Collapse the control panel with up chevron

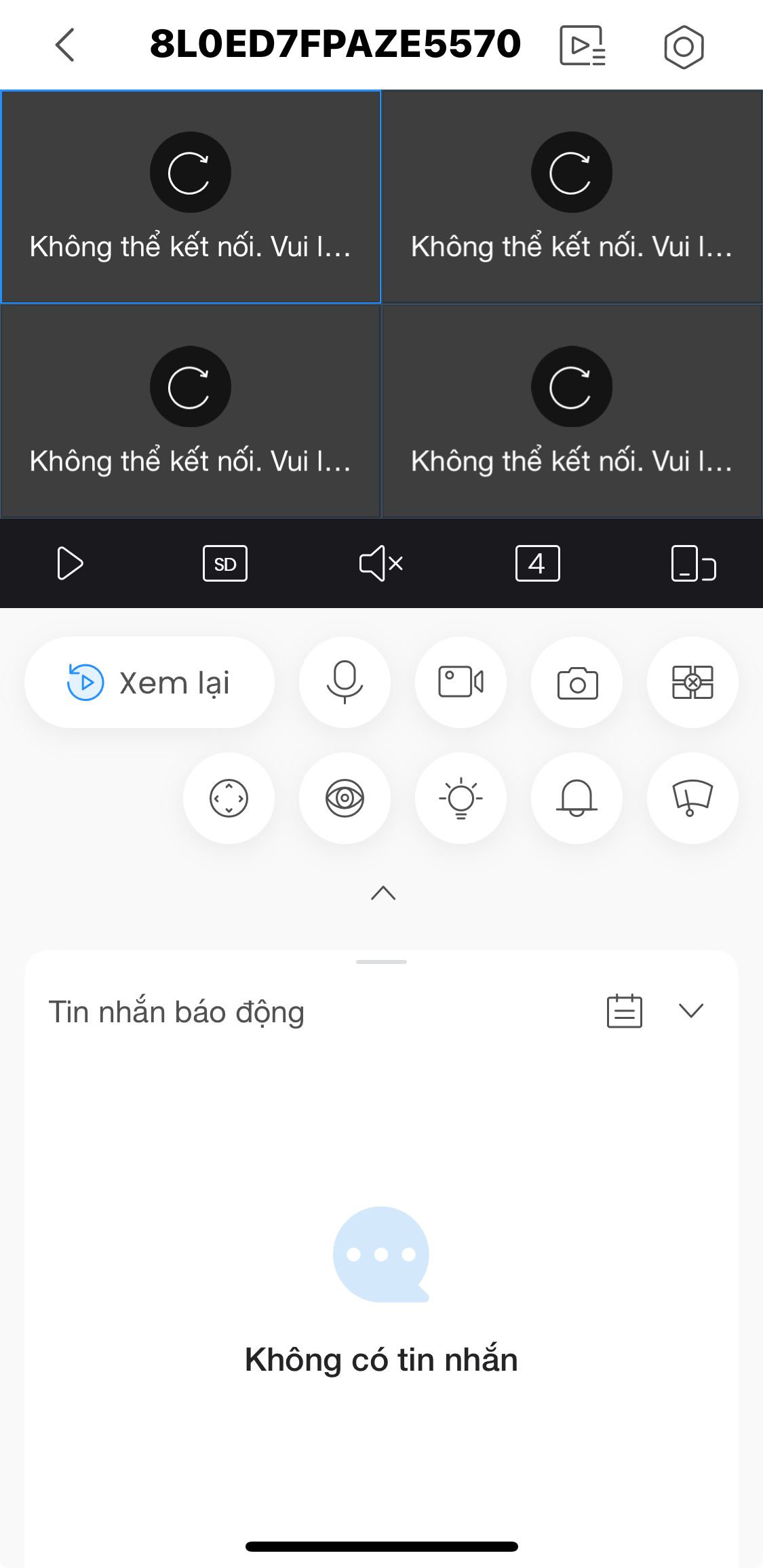pyautogui.click(x=383, y=893)
